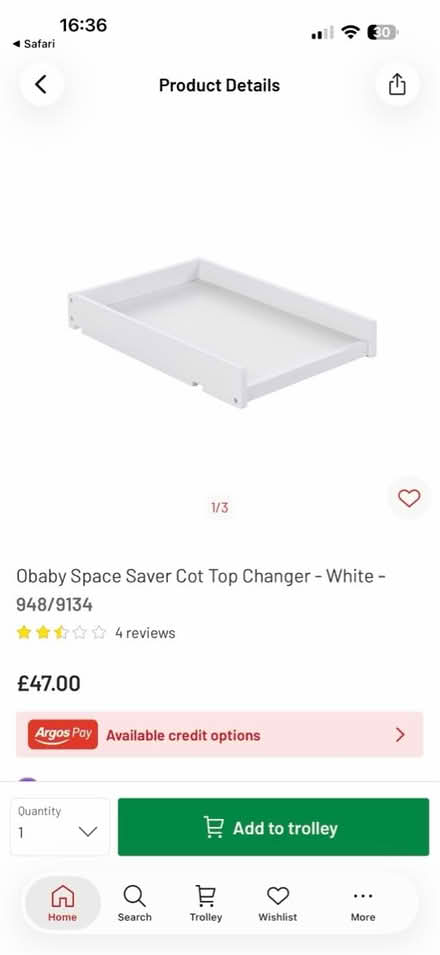Open Argos Pay available credit options
The width and height of the screenshot is (440, 955).
[219, 735]
